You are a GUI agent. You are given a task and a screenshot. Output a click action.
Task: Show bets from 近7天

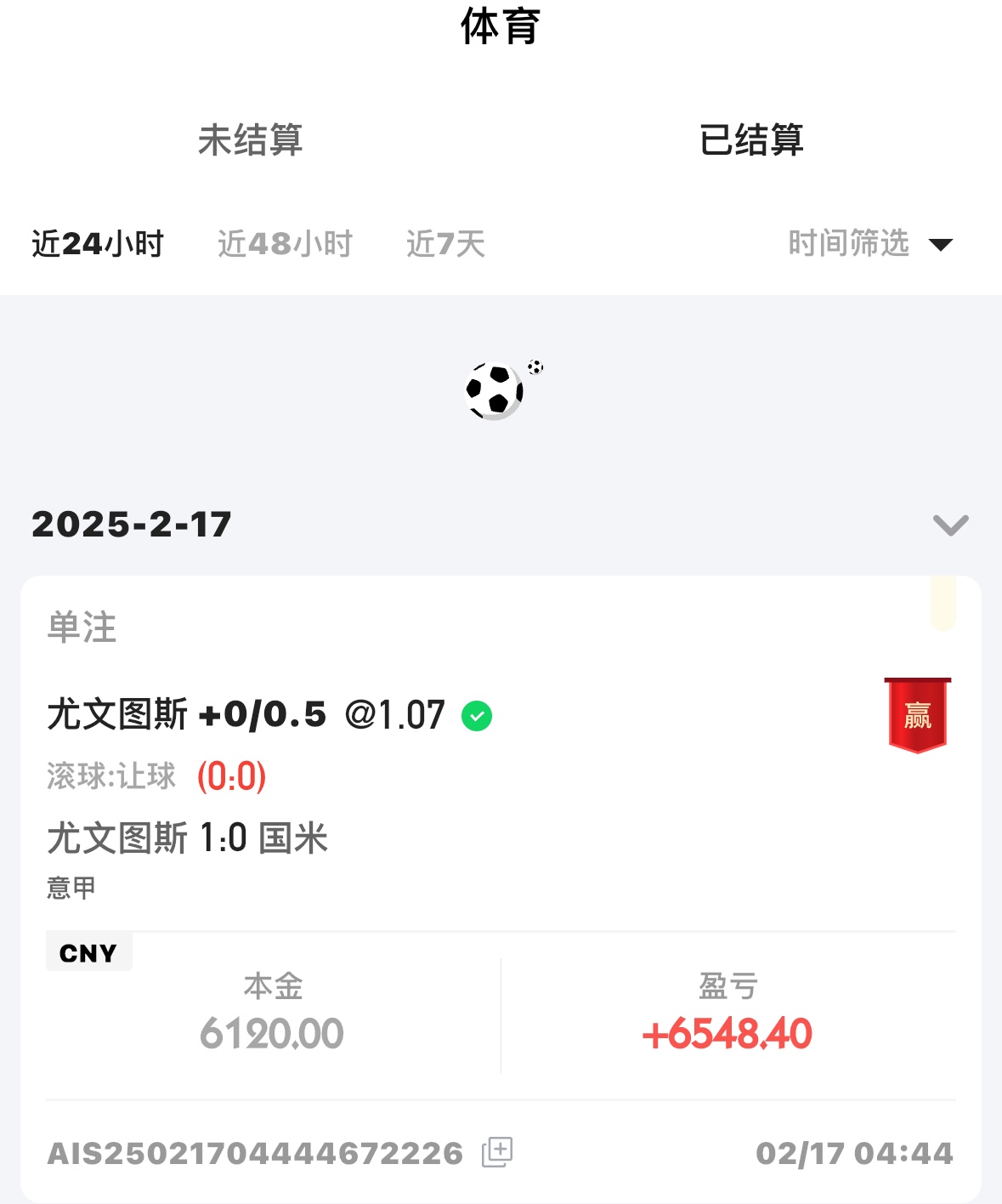[445, 244]
